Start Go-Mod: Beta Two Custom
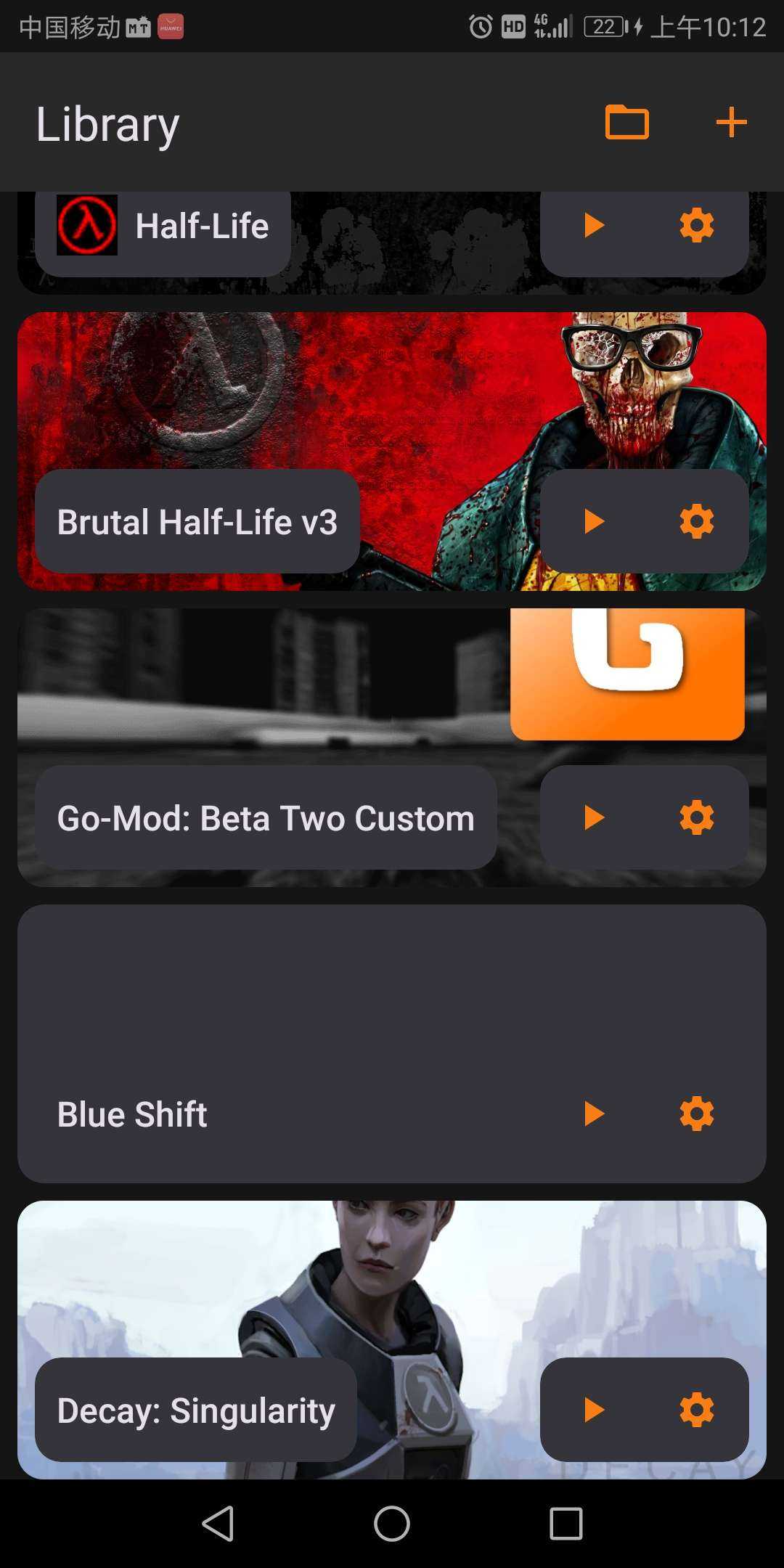This screenshot has height=1568, width=784. [x=594, y=817]
